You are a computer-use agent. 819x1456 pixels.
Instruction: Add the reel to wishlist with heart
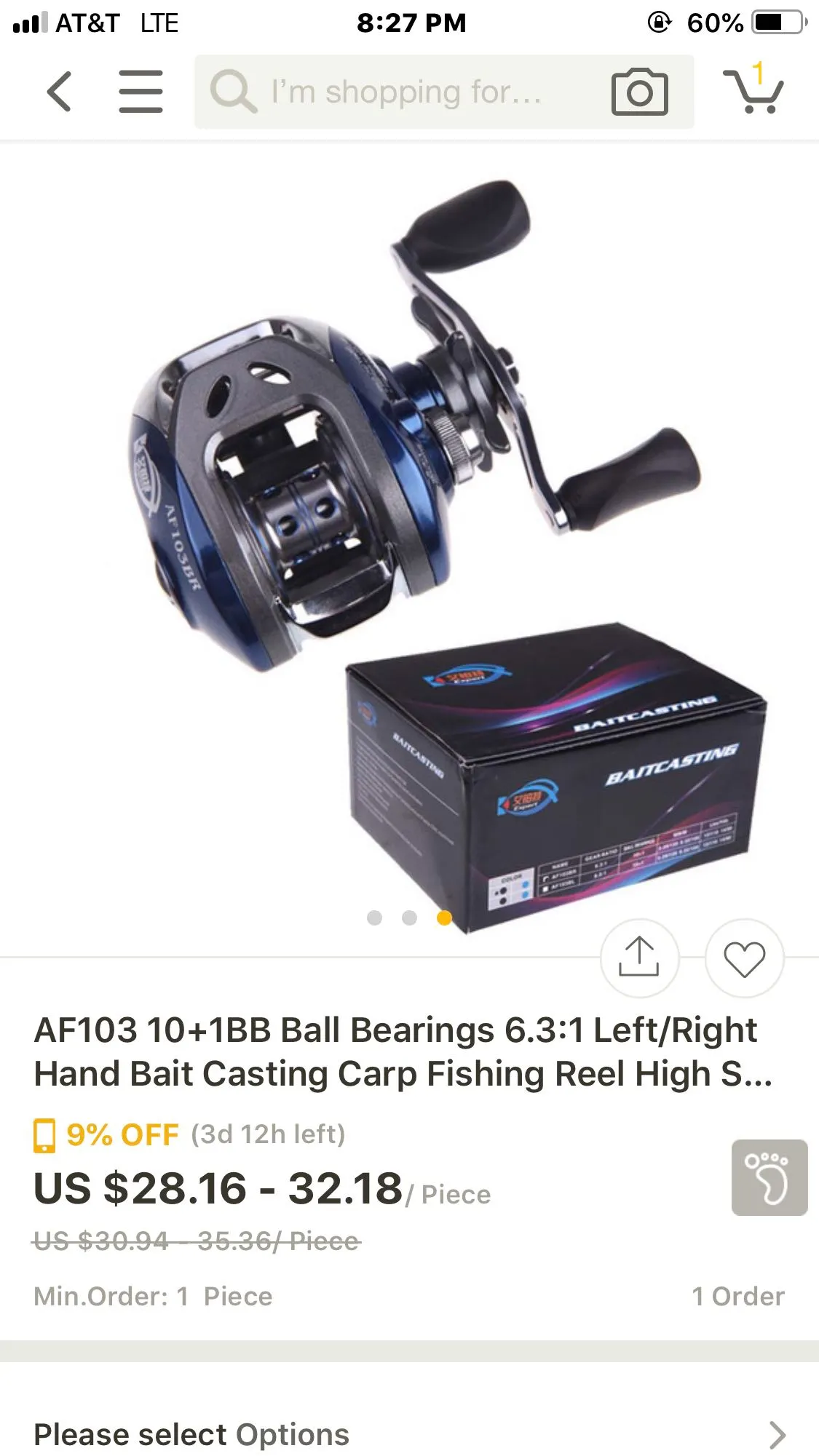[744, 958]
